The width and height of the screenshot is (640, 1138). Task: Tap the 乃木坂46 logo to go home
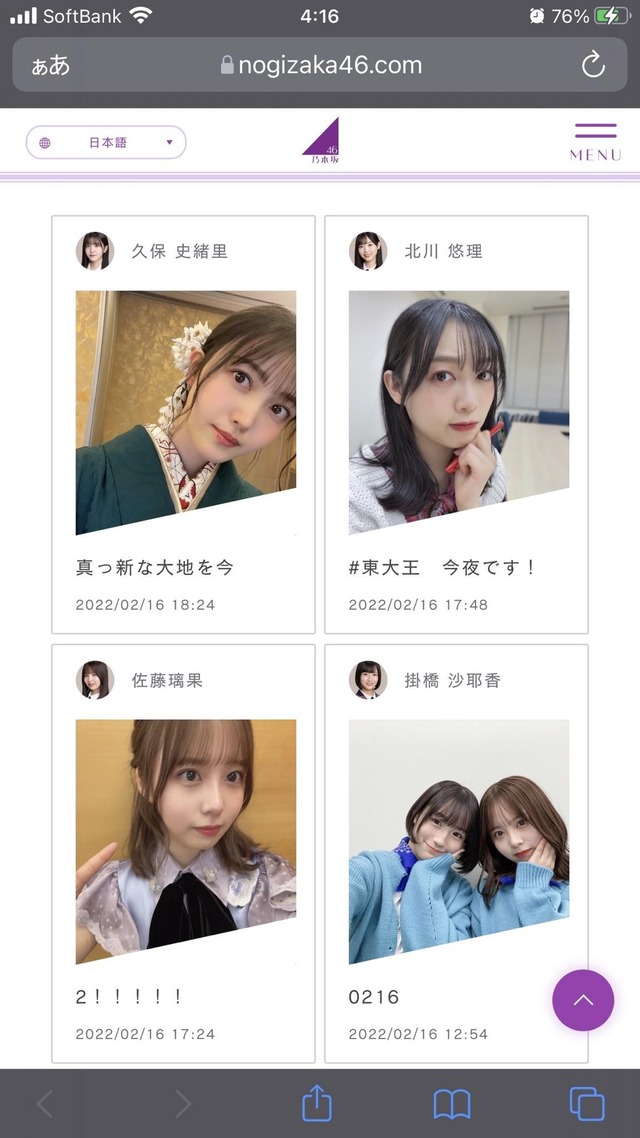(321, 141)
